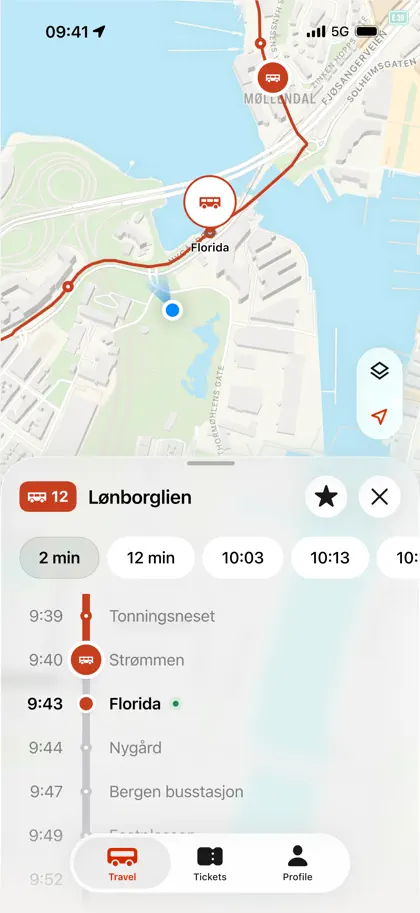This screenshot has height=913, width=420.
Task: Open the Travel tab
Action: point(122,865)
